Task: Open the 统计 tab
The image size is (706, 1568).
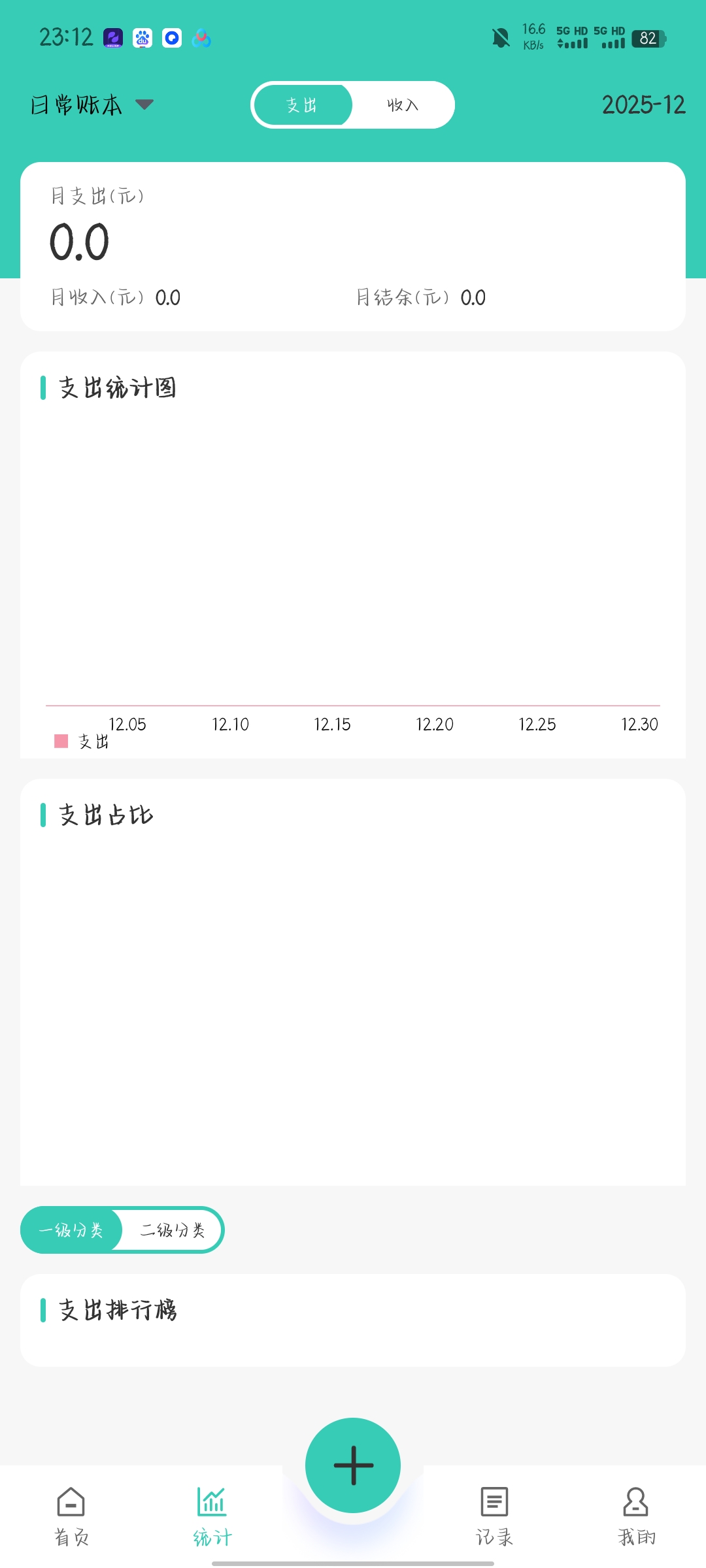Action: [x=212, y=1516]
